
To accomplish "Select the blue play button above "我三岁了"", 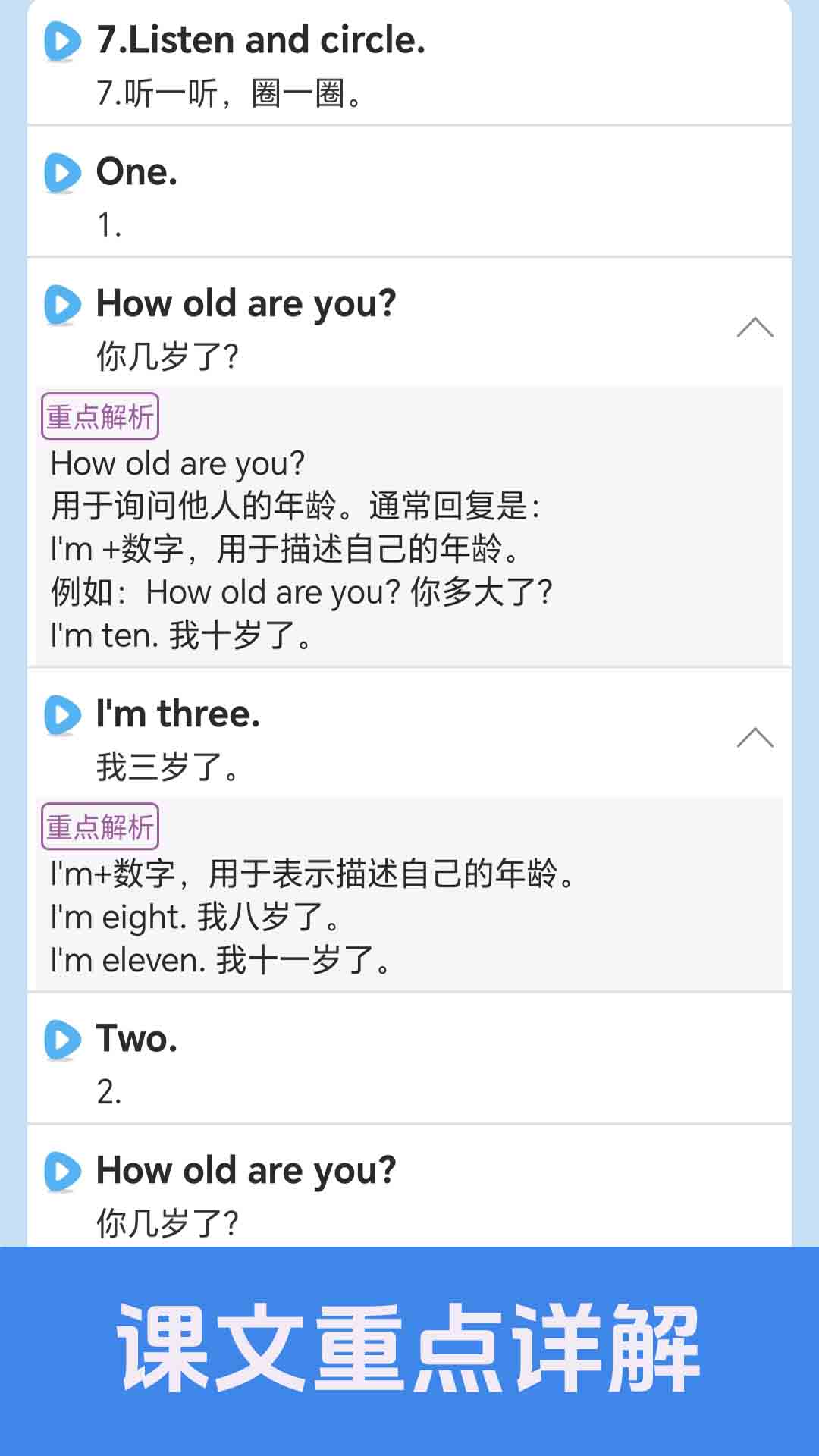I will (64, 714).
